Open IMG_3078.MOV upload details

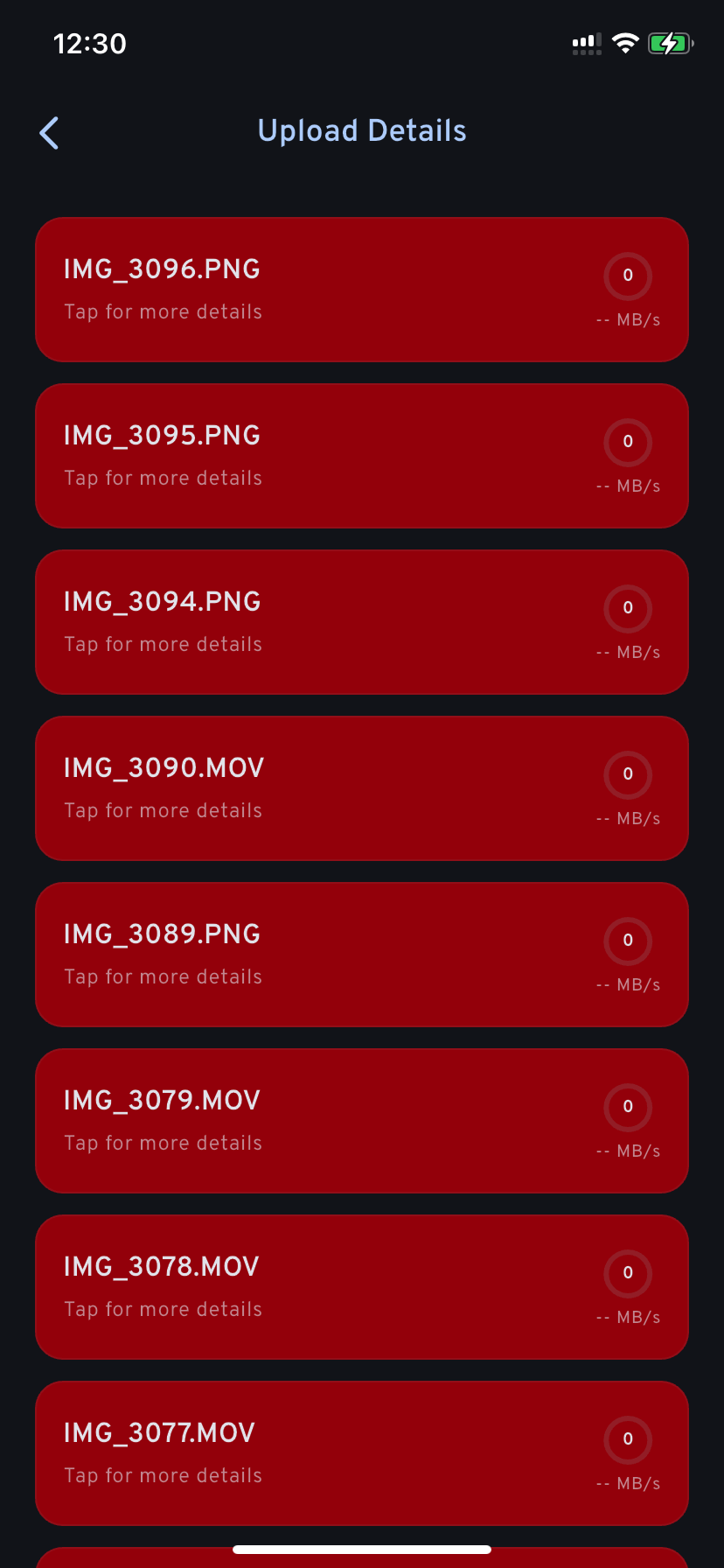(x=361, y=1287)
